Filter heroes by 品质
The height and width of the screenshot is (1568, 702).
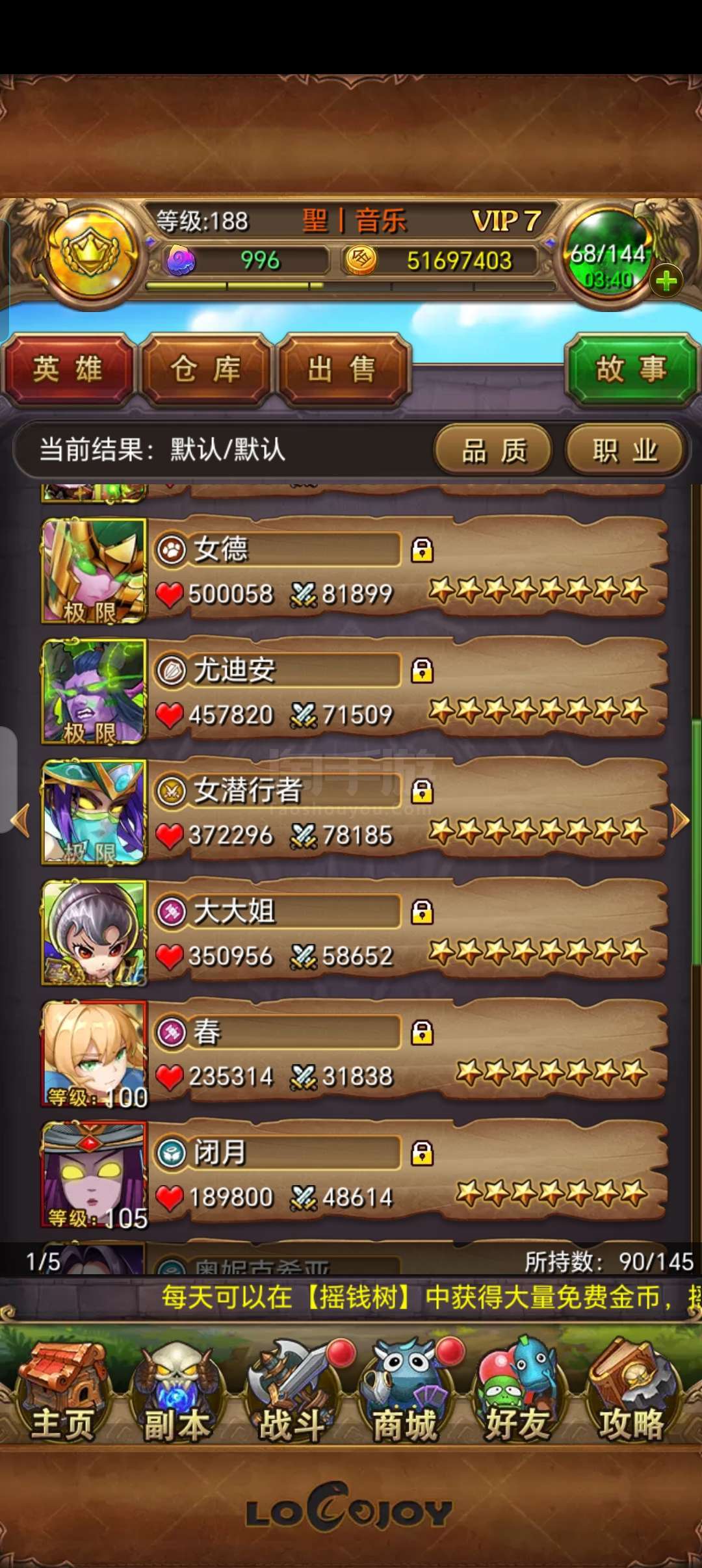coord(493,450)
